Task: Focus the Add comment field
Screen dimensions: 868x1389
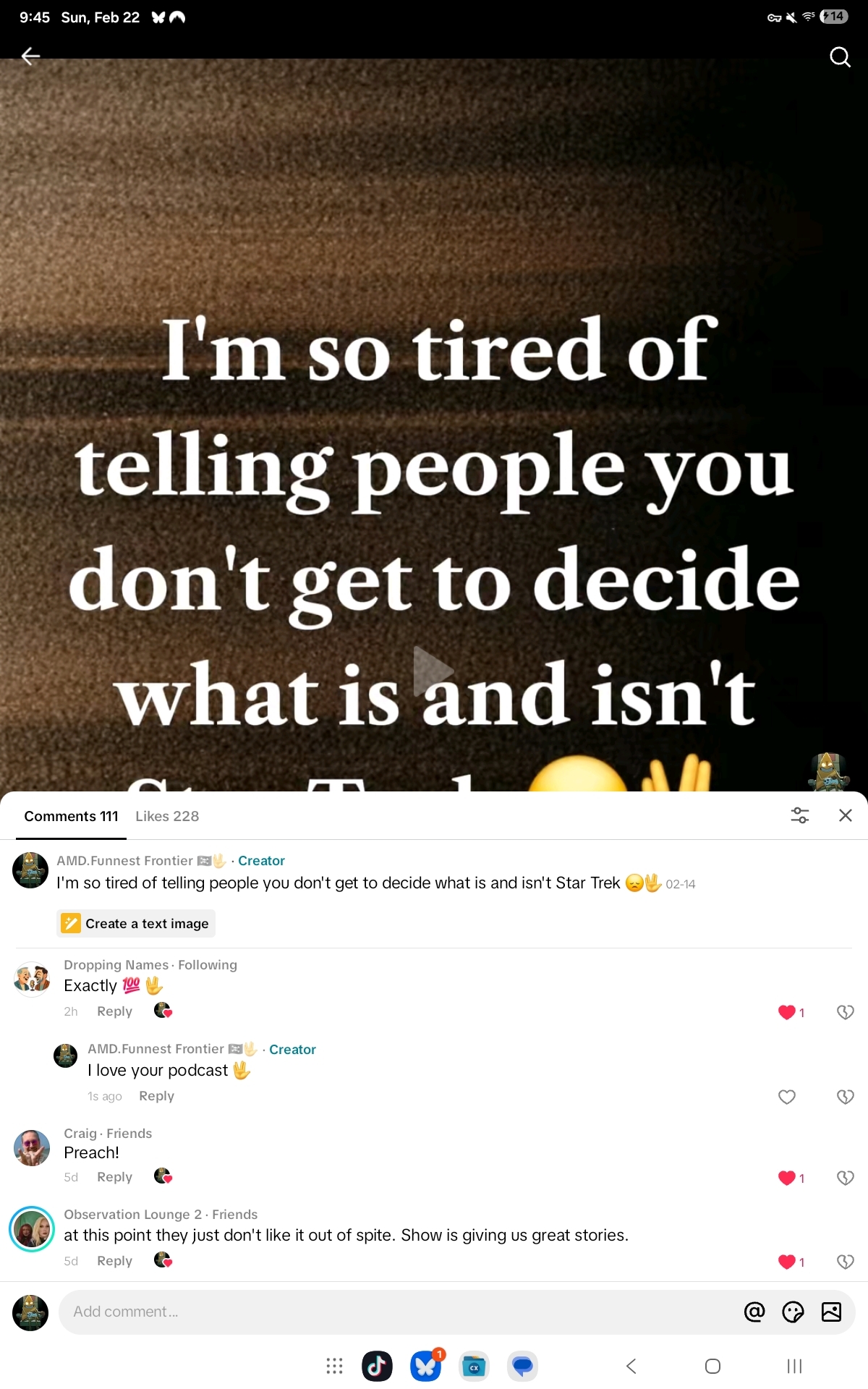Action: pos(391,1312)
